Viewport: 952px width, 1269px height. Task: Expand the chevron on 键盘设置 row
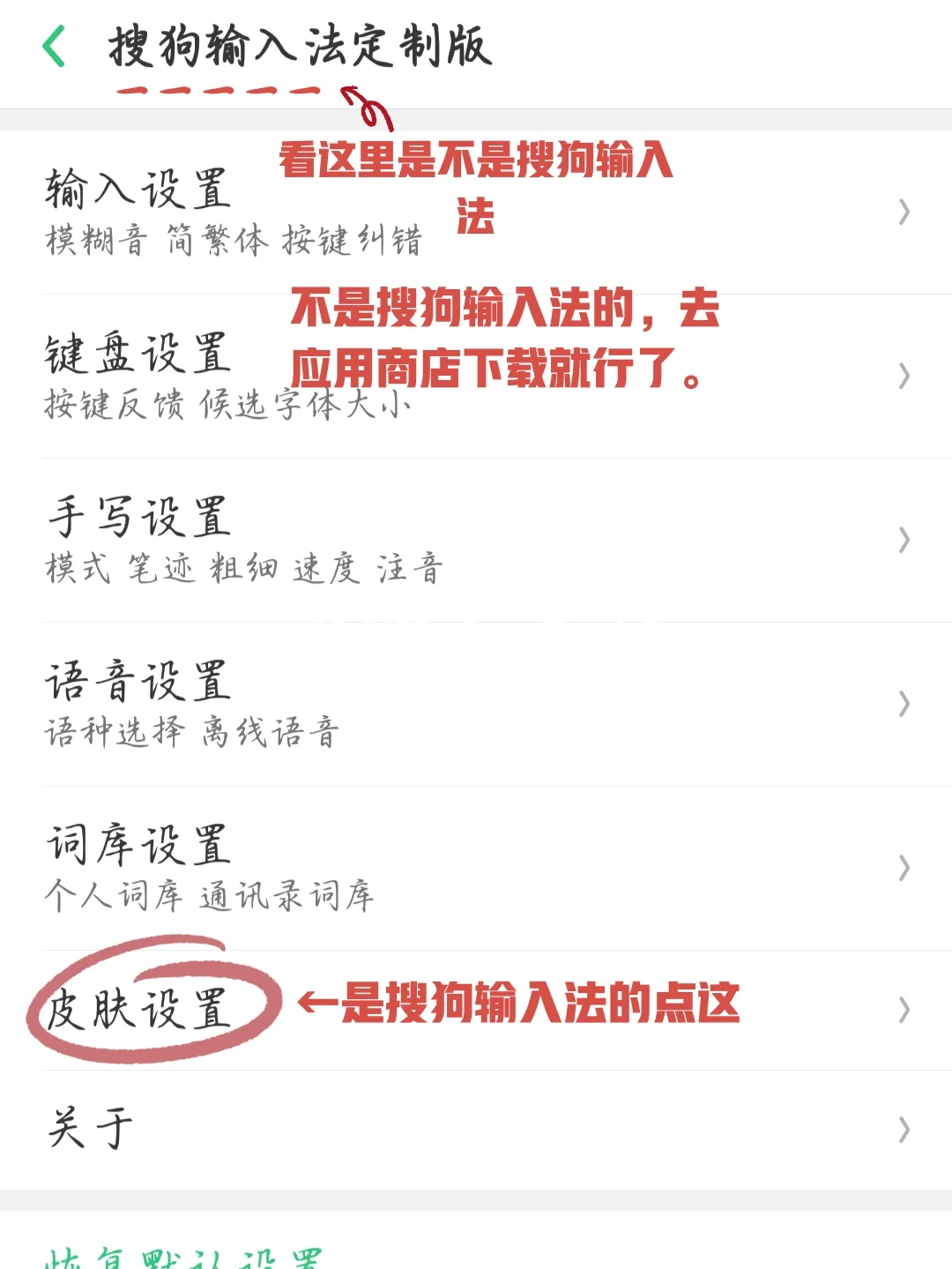[x=903, y=377]
